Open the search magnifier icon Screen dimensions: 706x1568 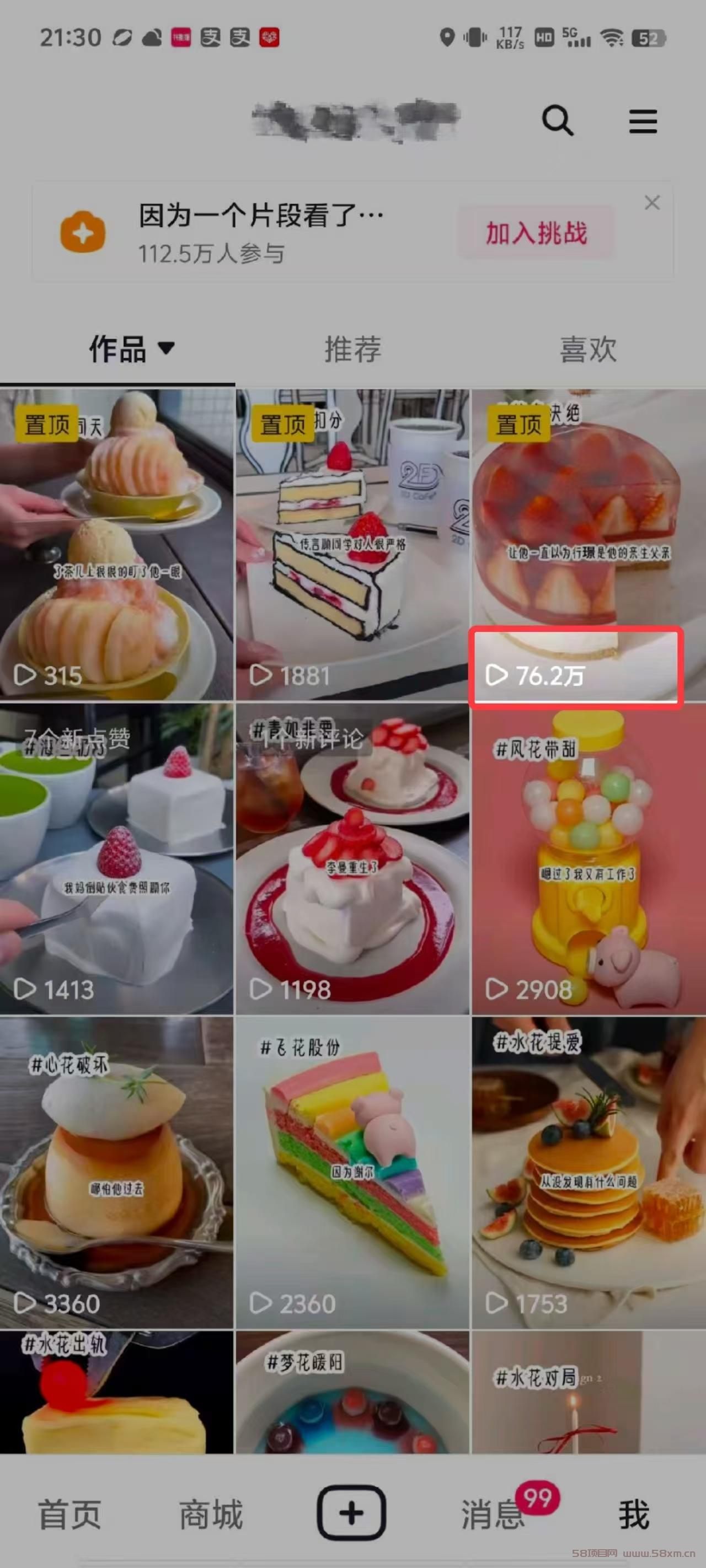558,121
